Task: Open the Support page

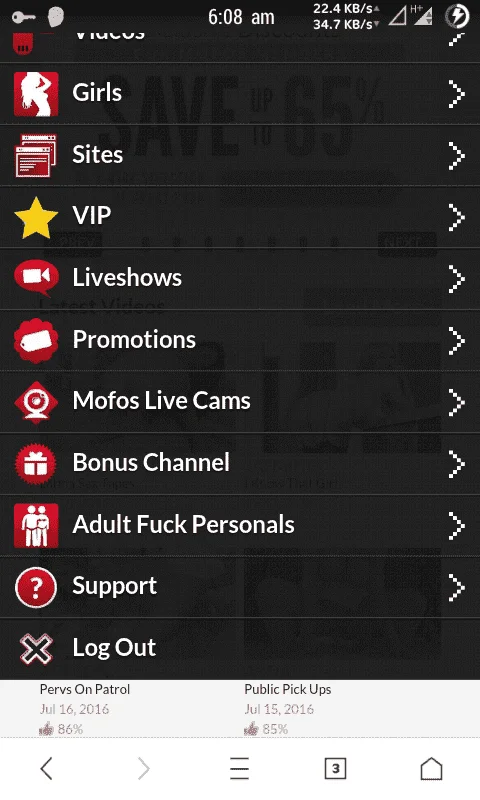Action: point(240,587)
